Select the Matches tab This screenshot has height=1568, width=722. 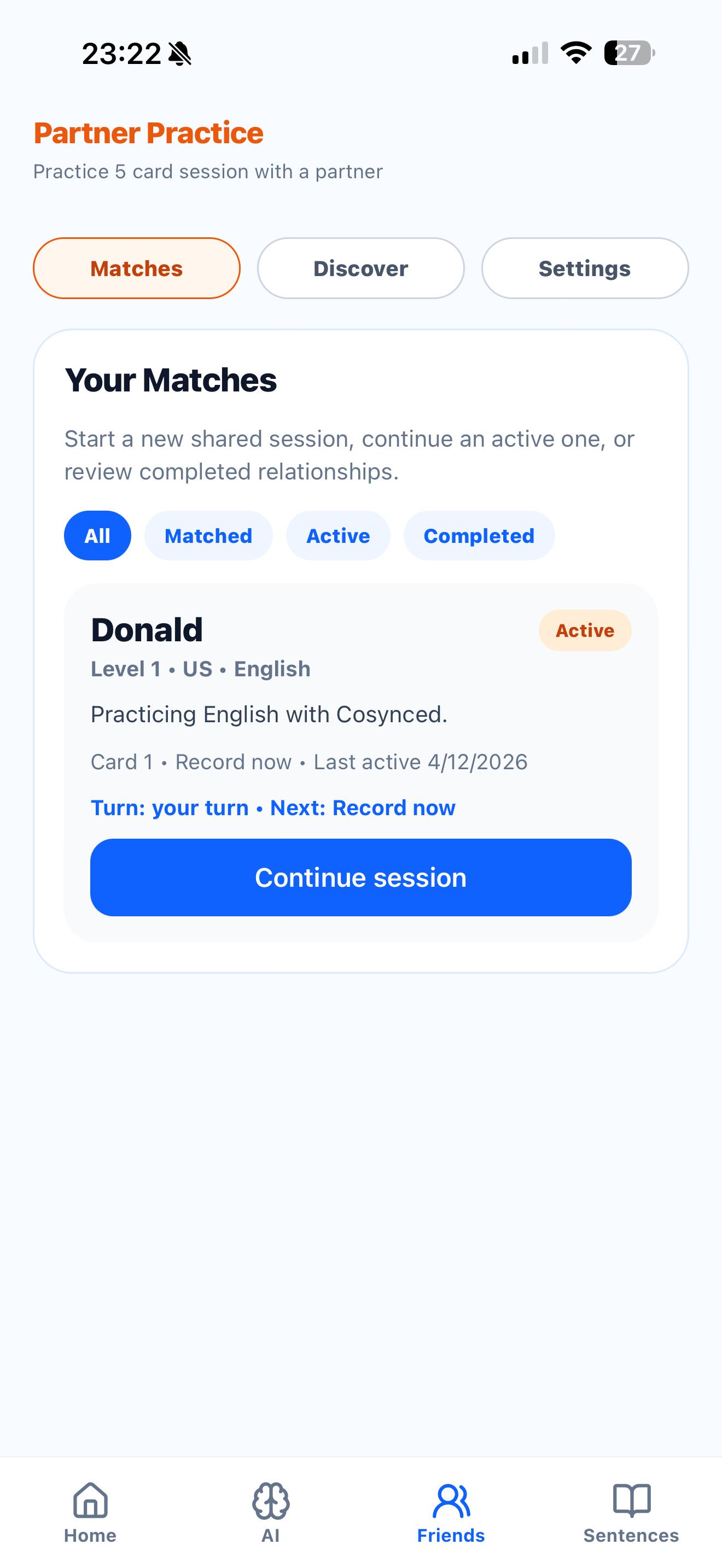(x=136, y=268)
